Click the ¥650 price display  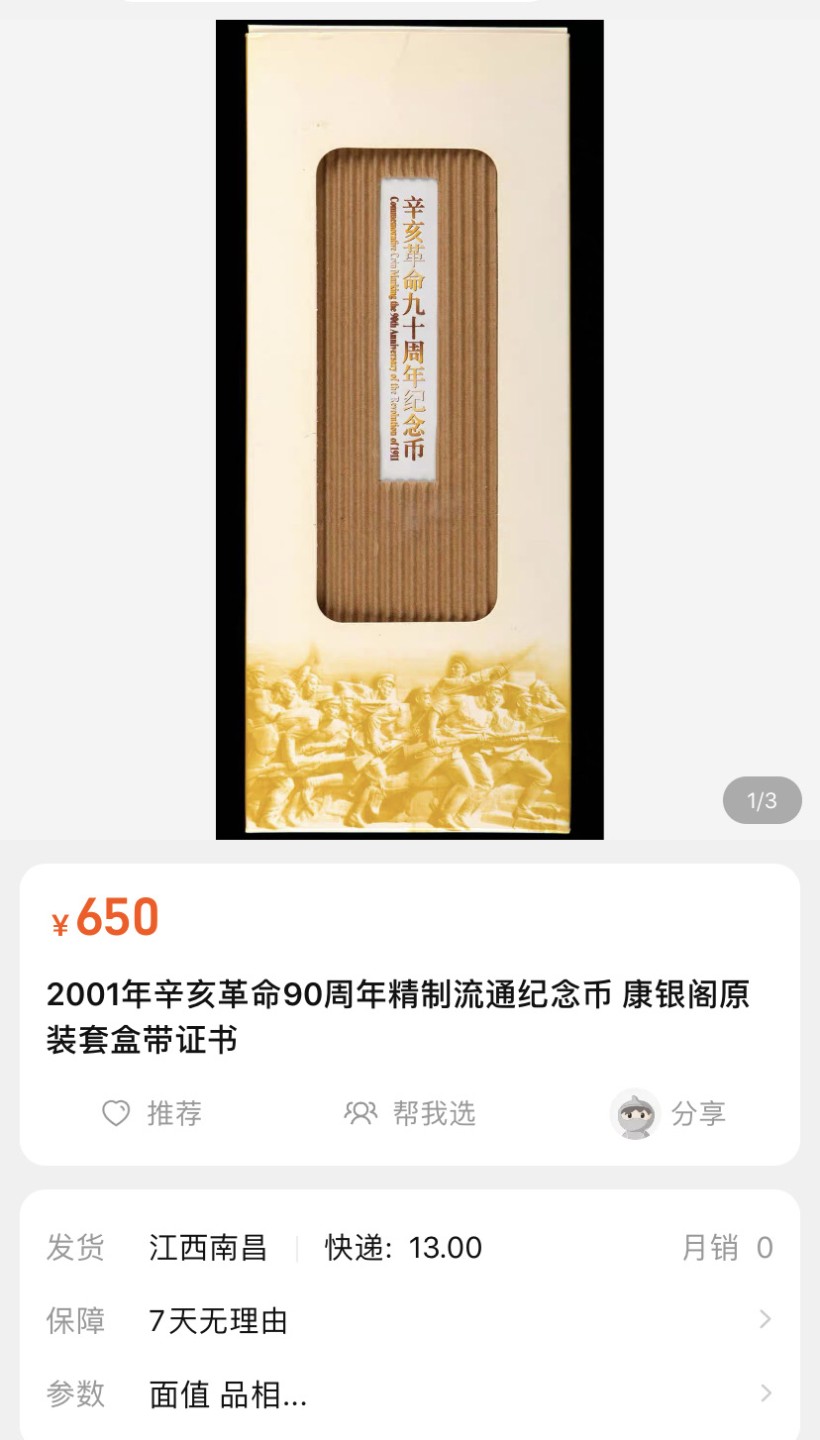pyautogui.click(x=105, y=918)
